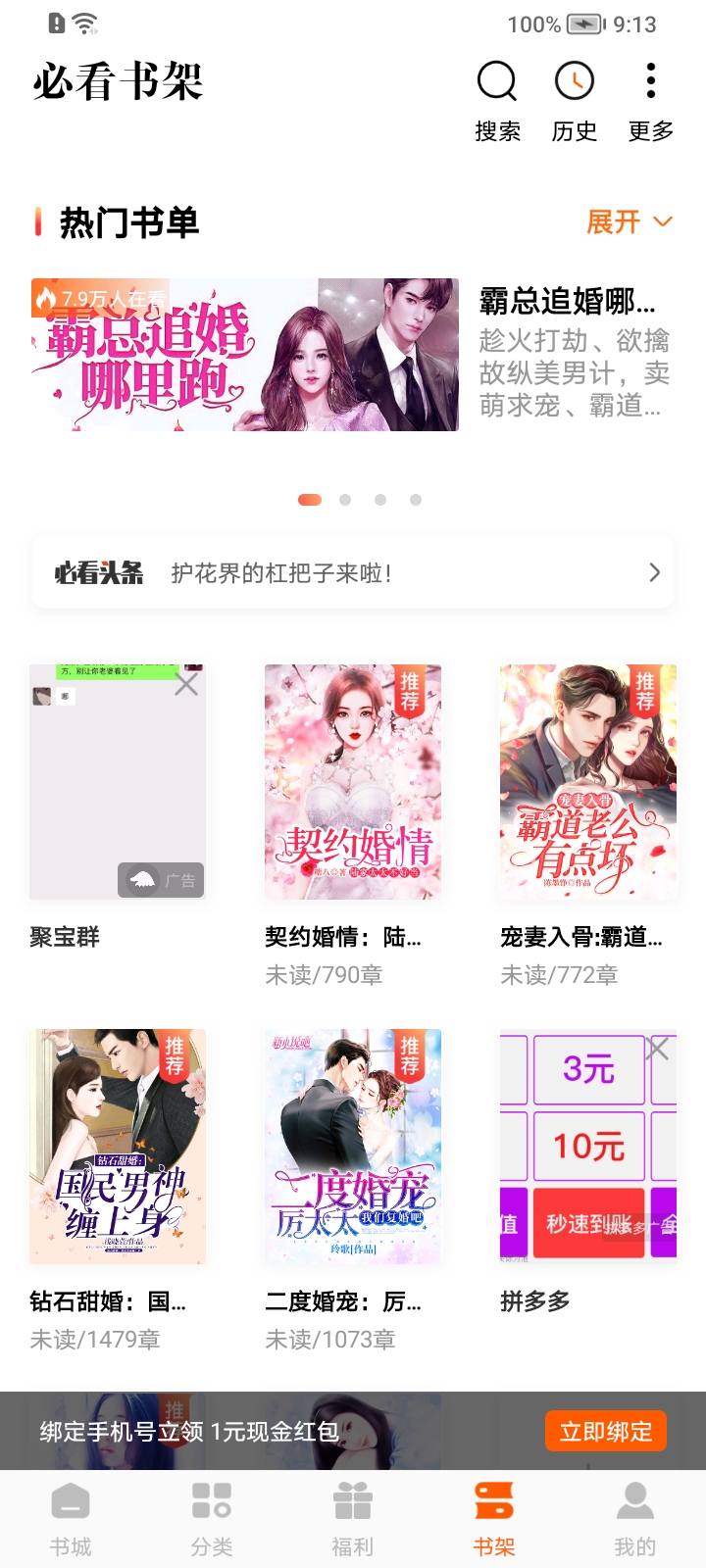Open the 更多 overflow menu
This screenshot has width=706, height=1568.
point(651,101)
